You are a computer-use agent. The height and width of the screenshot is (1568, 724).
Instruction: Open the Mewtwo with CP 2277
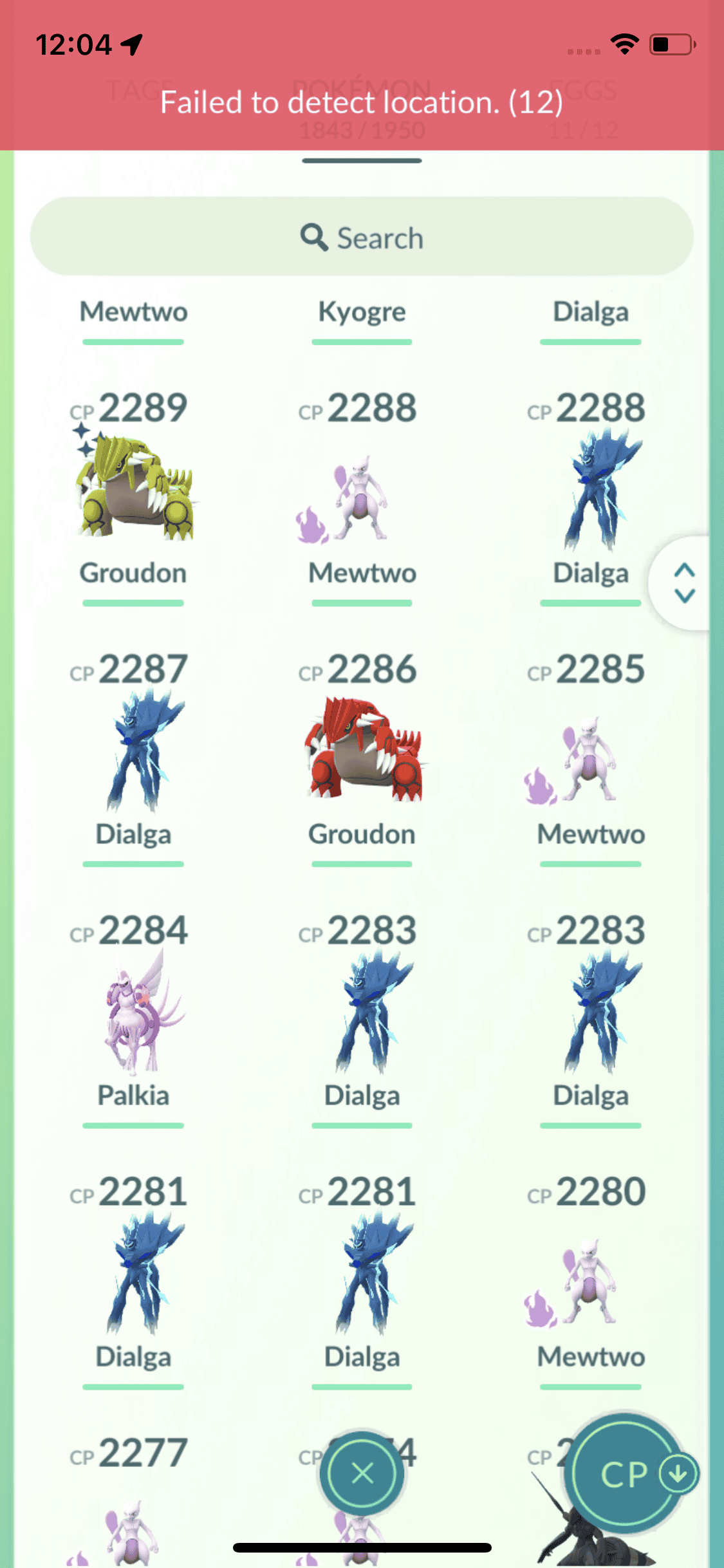click(132, 1526)
